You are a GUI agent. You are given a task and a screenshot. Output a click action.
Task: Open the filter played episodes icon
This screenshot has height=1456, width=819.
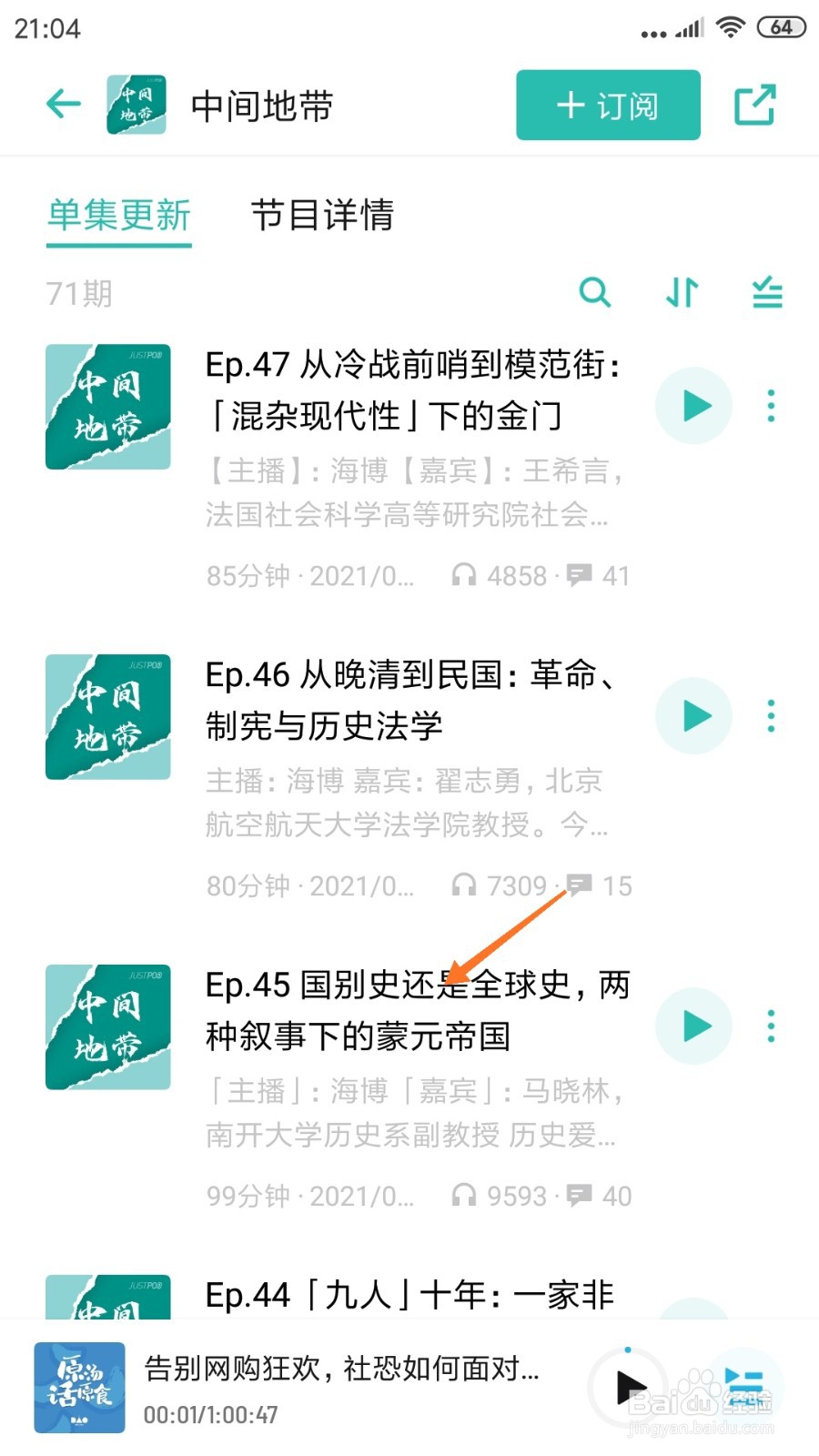[767, 293]
